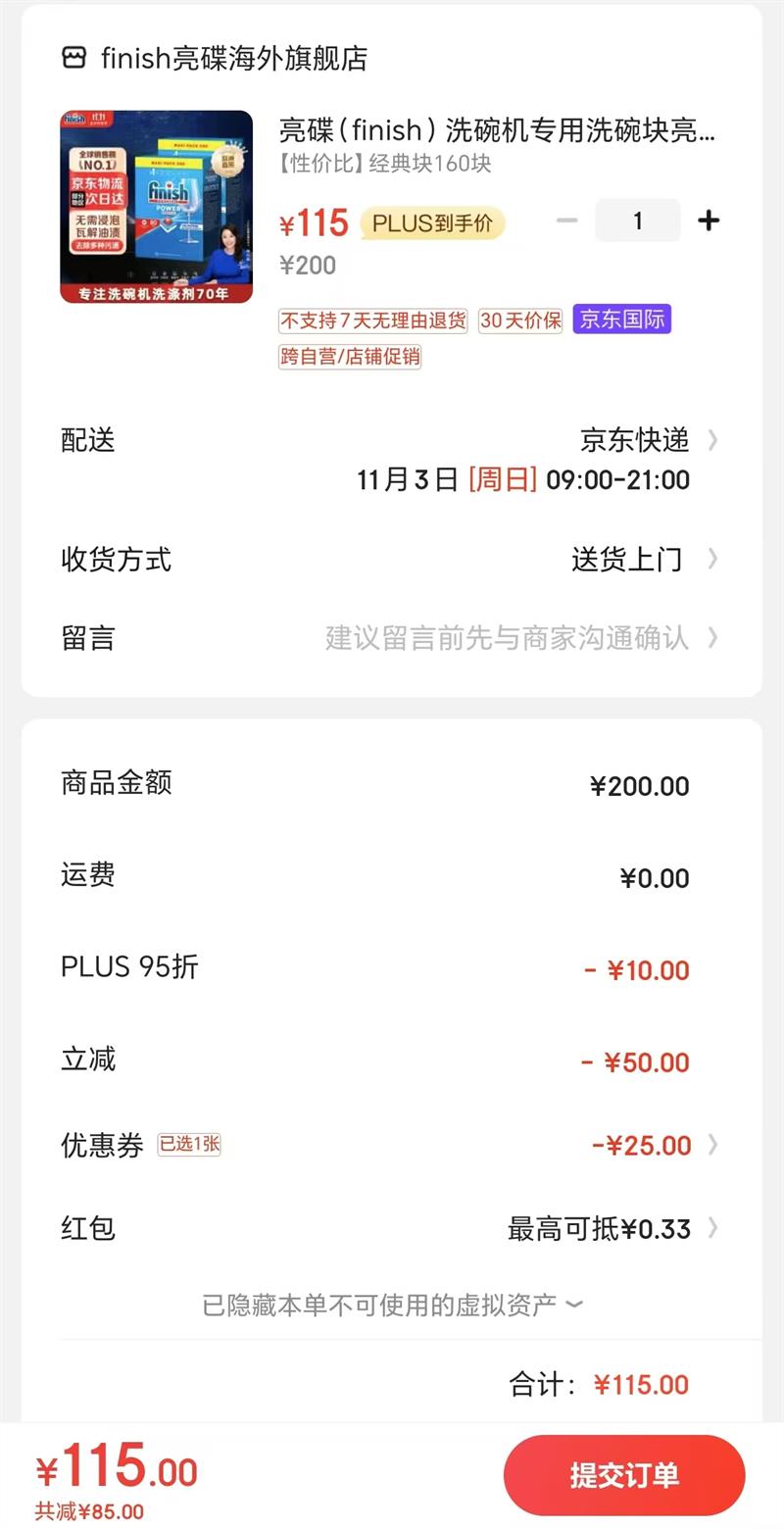Open the finish亮碟海外旗舰店 store
This screenshot has width=784, height=1529.
click(x=233, y=58)
